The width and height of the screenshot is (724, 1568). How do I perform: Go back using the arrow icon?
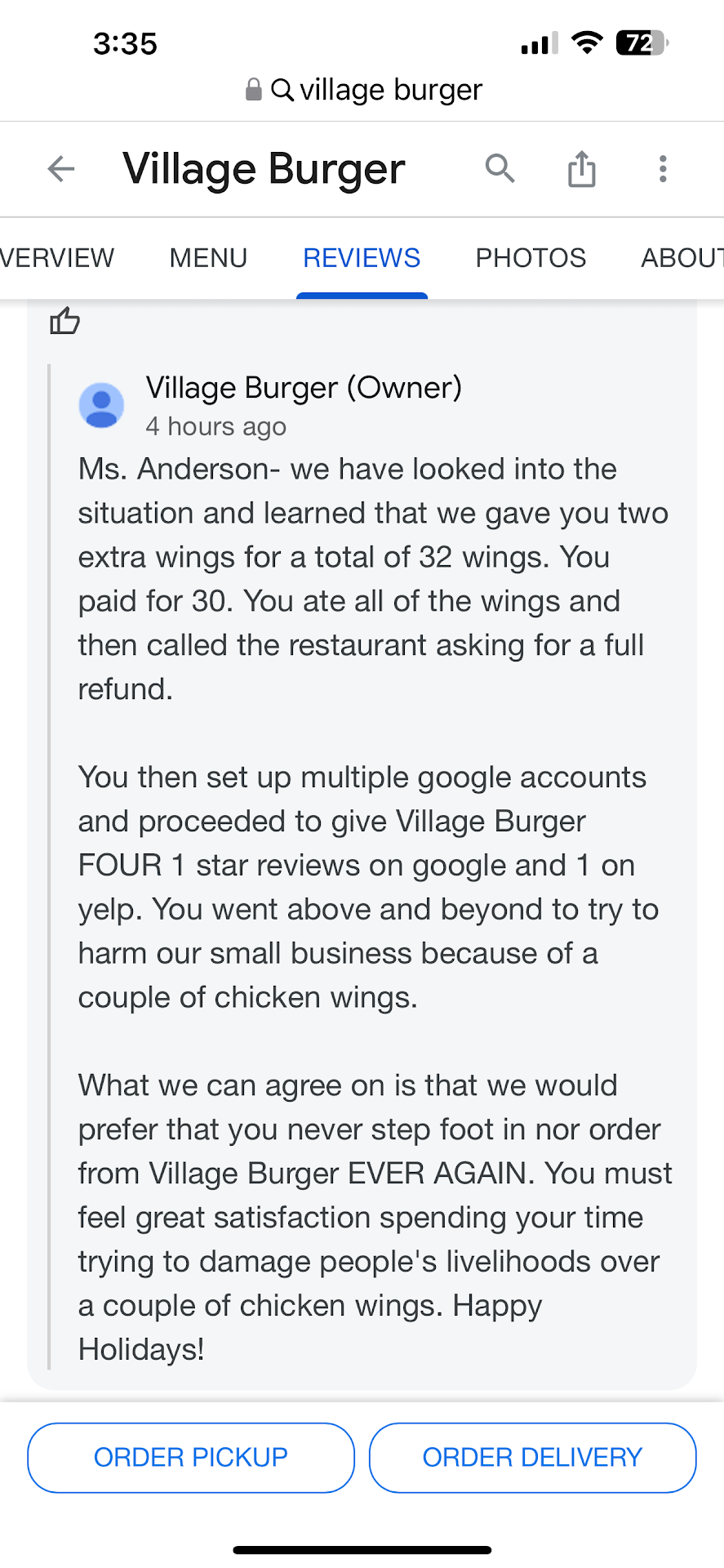[x=61, y=169]
